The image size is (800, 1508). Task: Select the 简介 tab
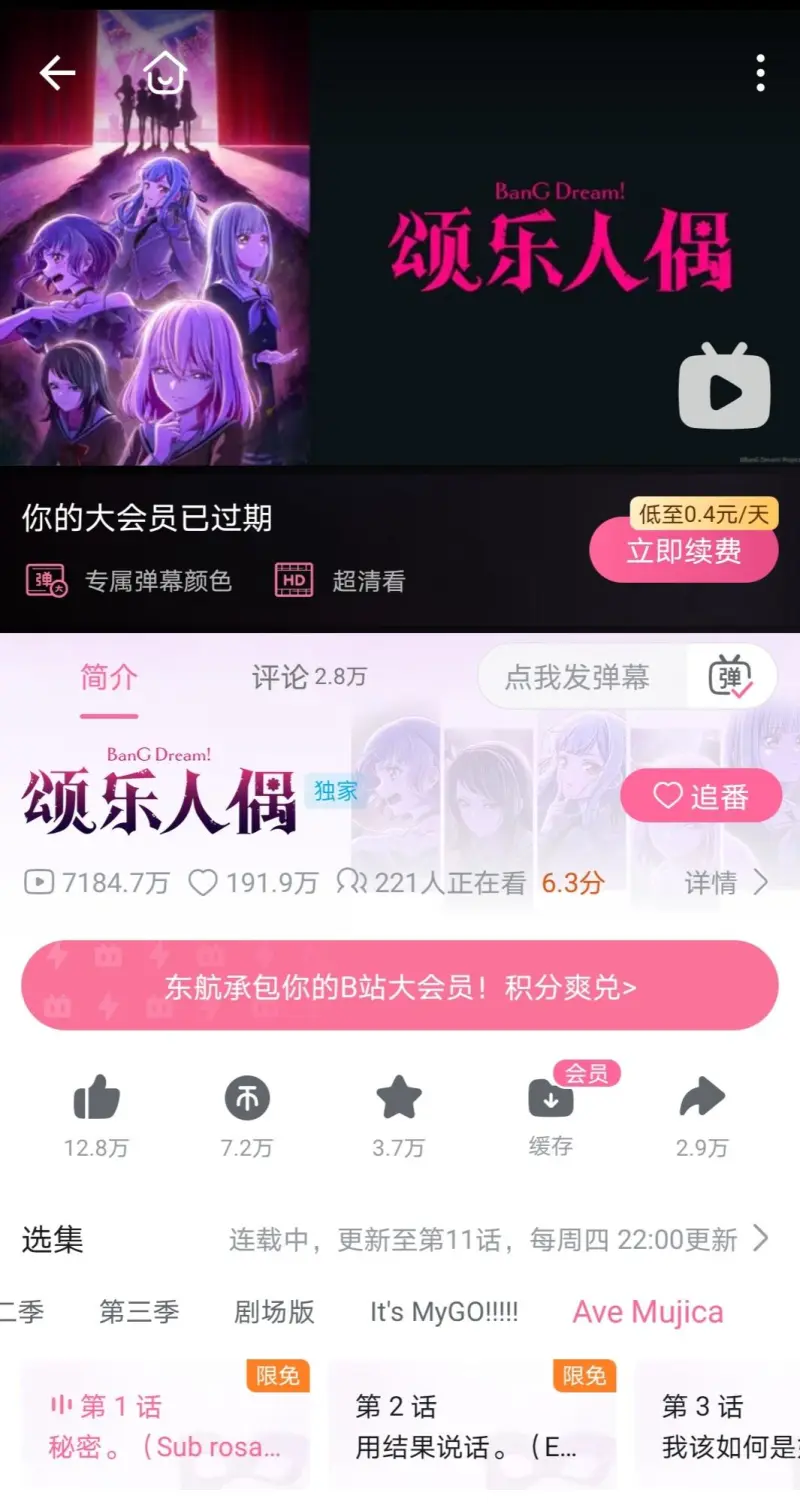point(108,677)
